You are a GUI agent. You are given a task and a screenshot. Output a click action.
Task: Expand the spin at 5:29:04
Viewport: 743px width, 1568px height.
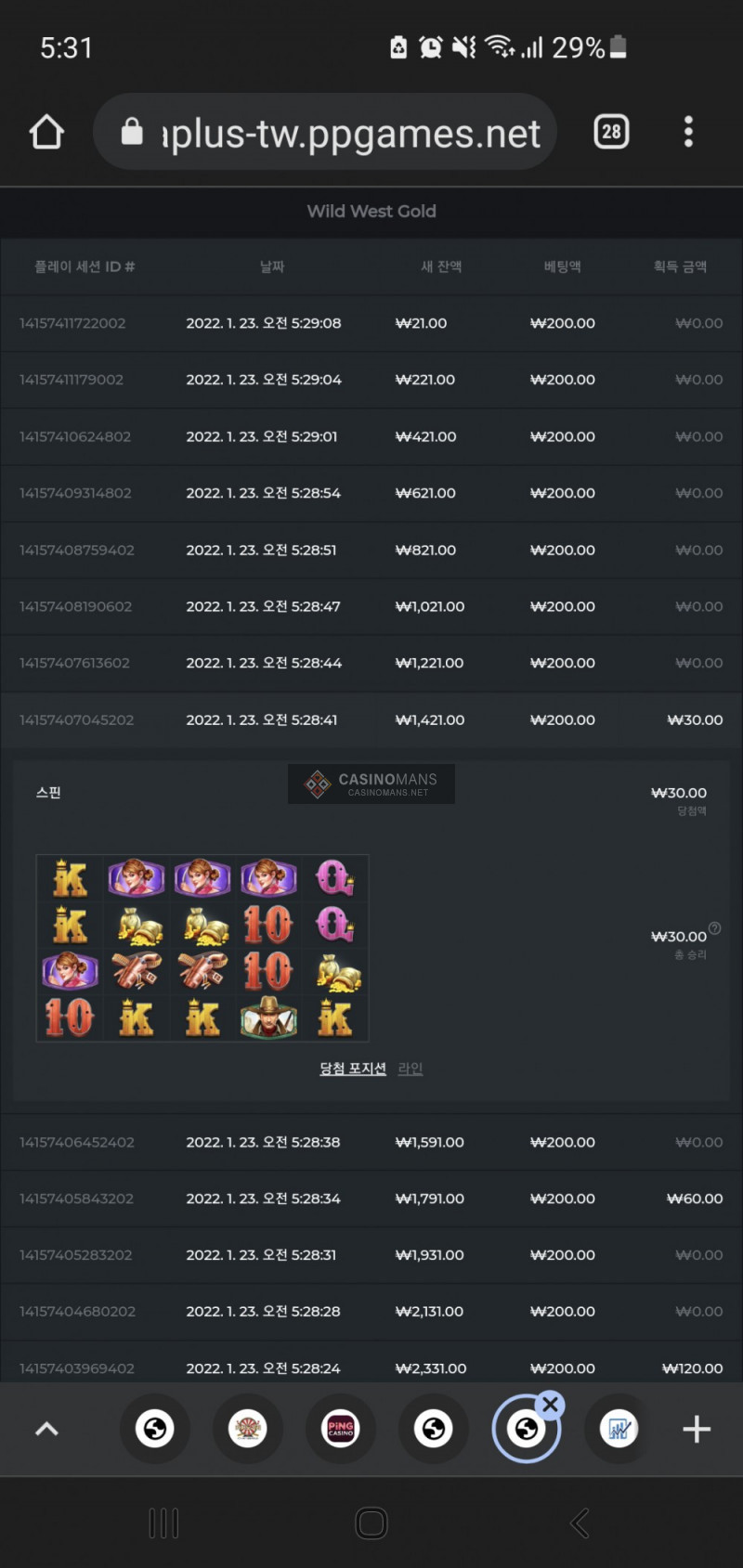click(371, 380)
